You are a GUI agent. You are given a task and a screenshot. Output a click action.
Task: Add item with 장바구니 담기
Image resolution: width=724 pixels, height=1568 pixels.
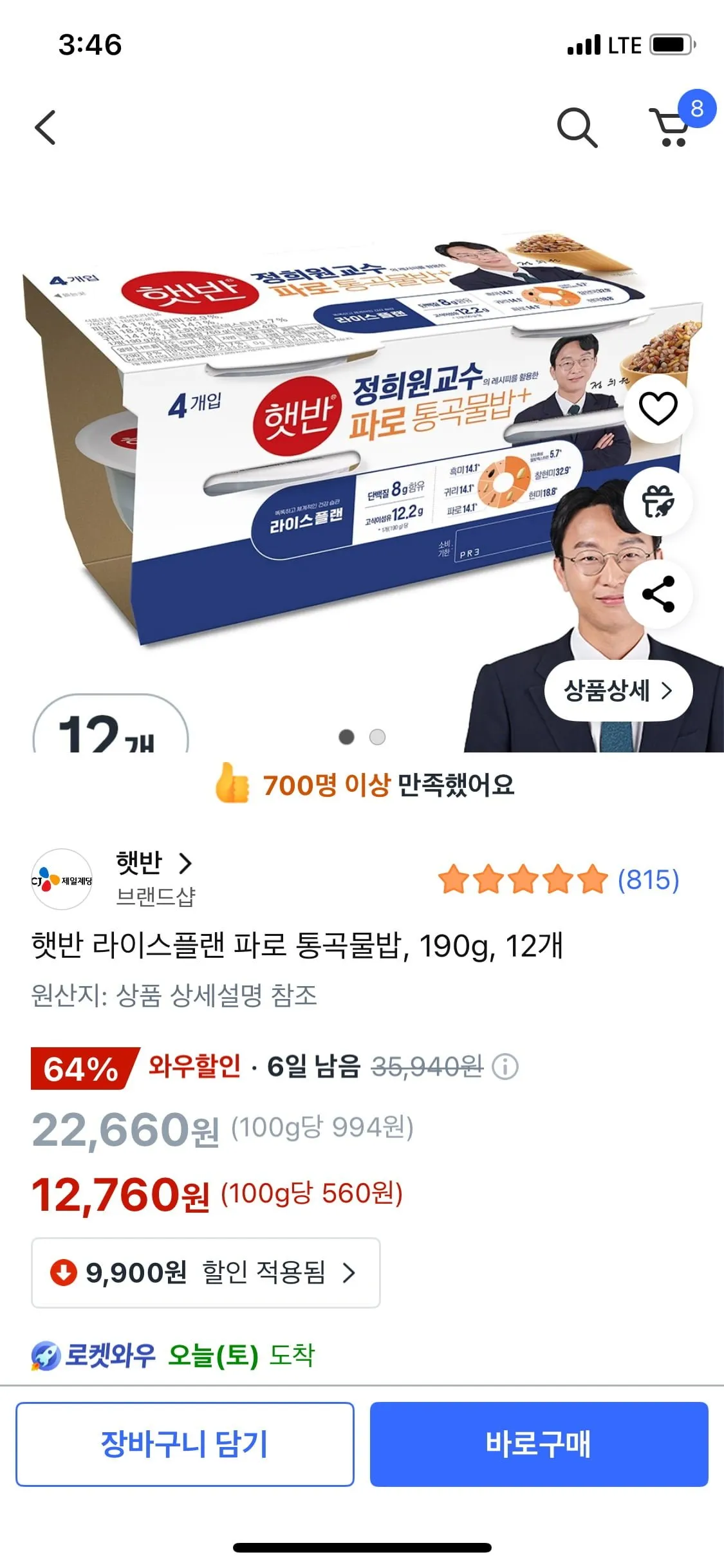(x=185, y=1444)
